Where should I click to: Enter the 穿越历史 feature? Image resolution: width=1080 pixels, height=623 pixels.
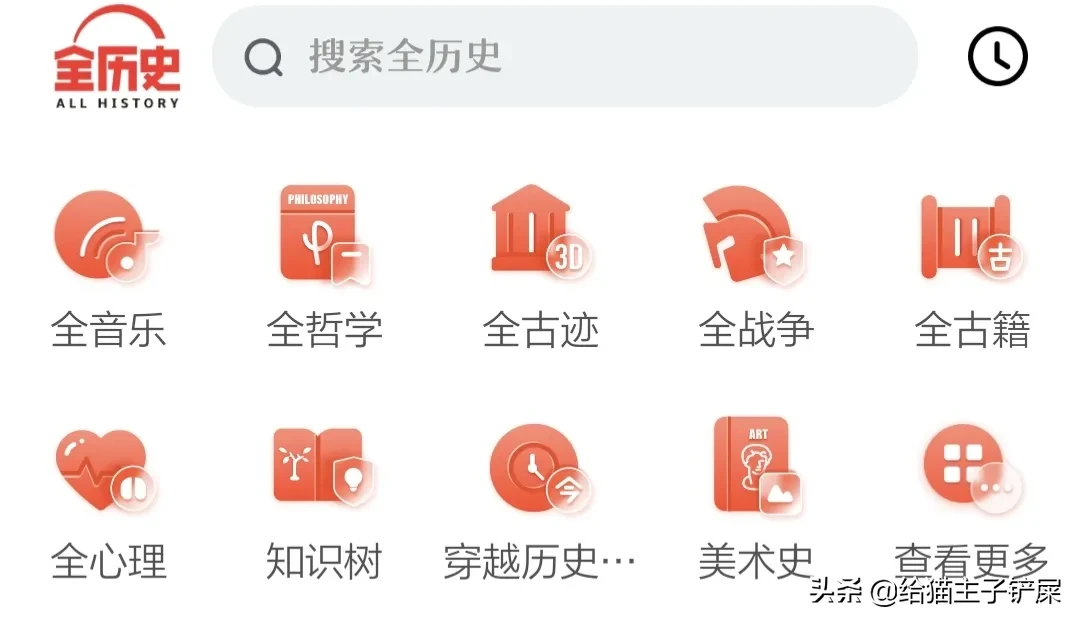(x=540, y=470)
